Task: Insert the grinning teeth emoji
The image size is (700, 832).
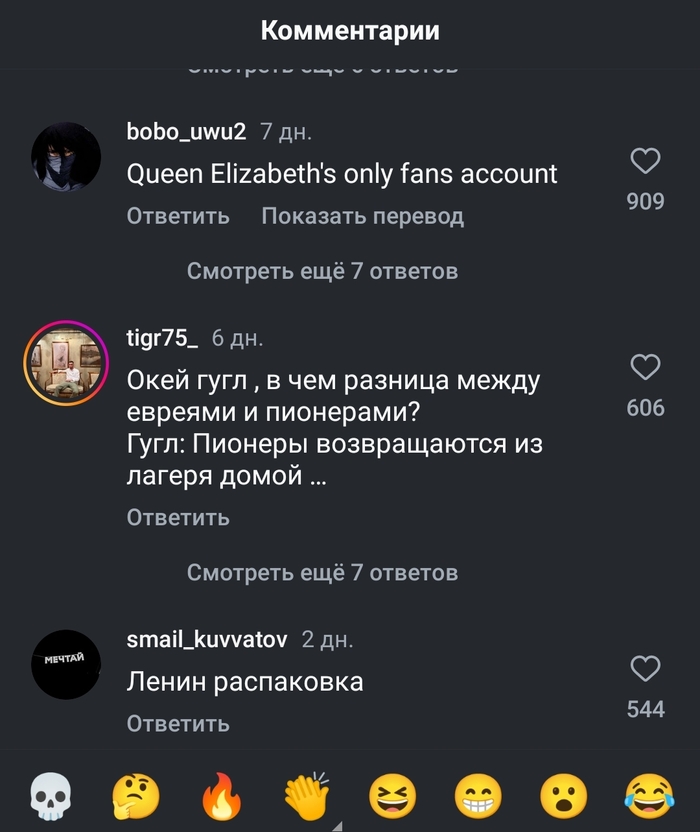Action: click(x=478, y=797)
